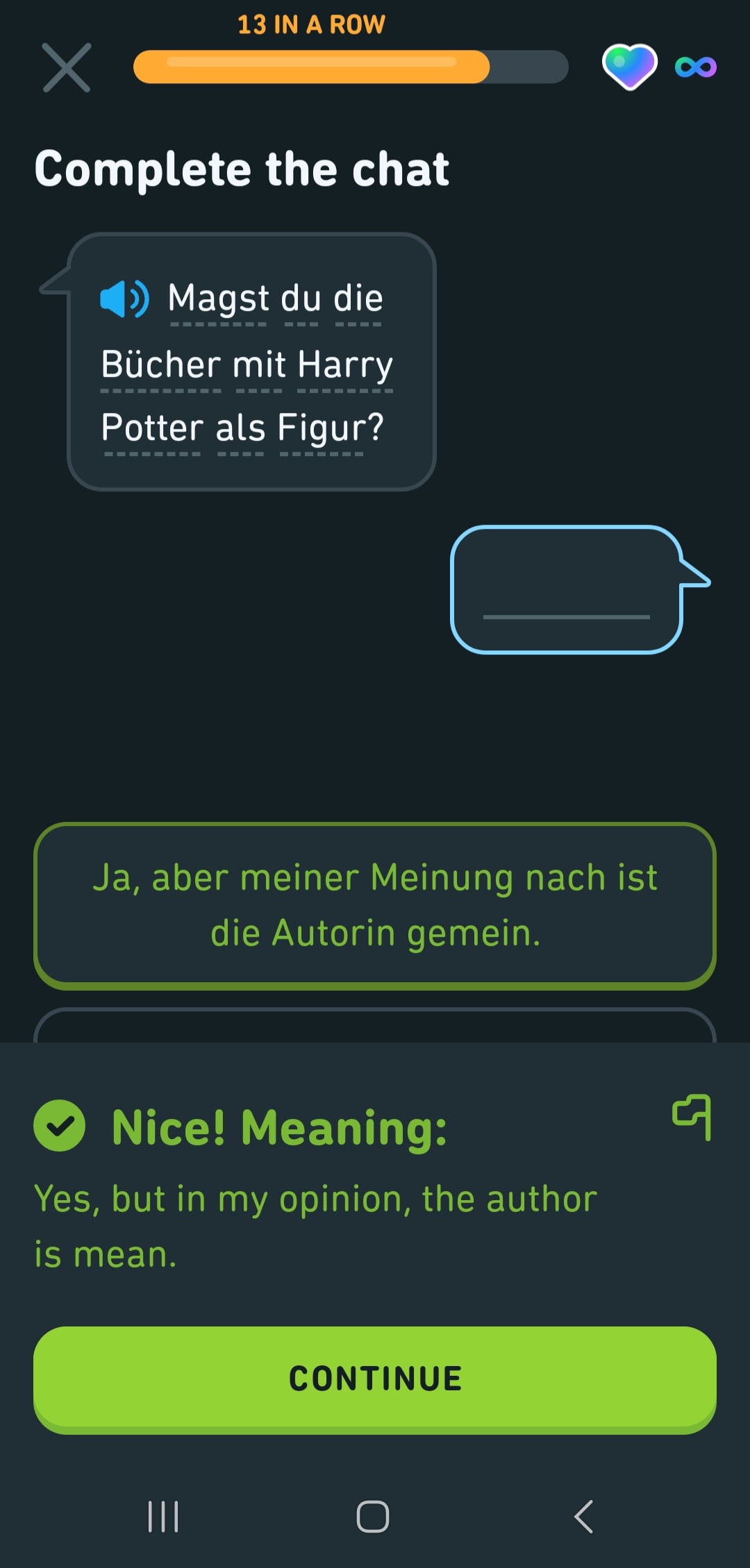Tap CONTINUE to proceed to next exercise

pos(375,1379)
